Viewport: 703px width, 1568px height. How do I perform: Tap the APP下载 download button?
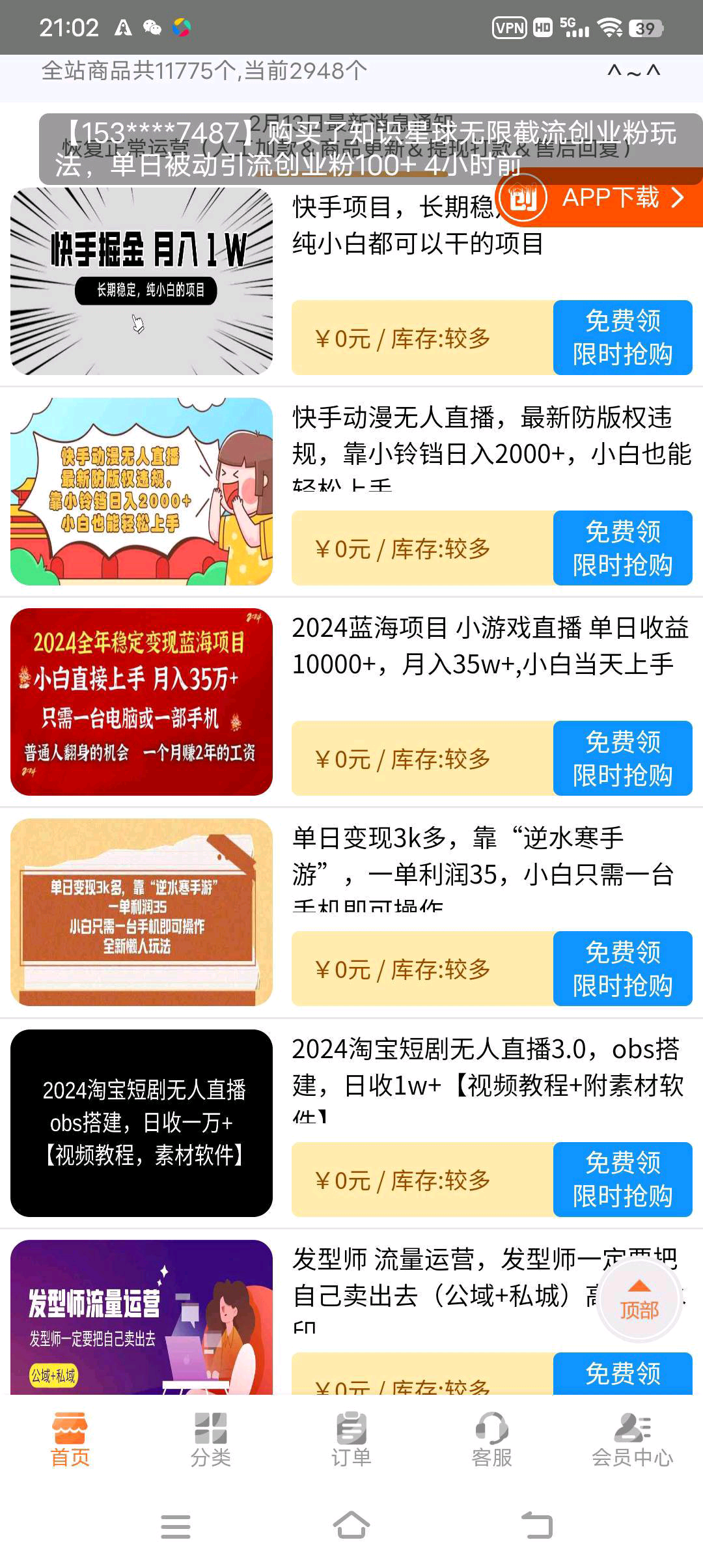611,198
